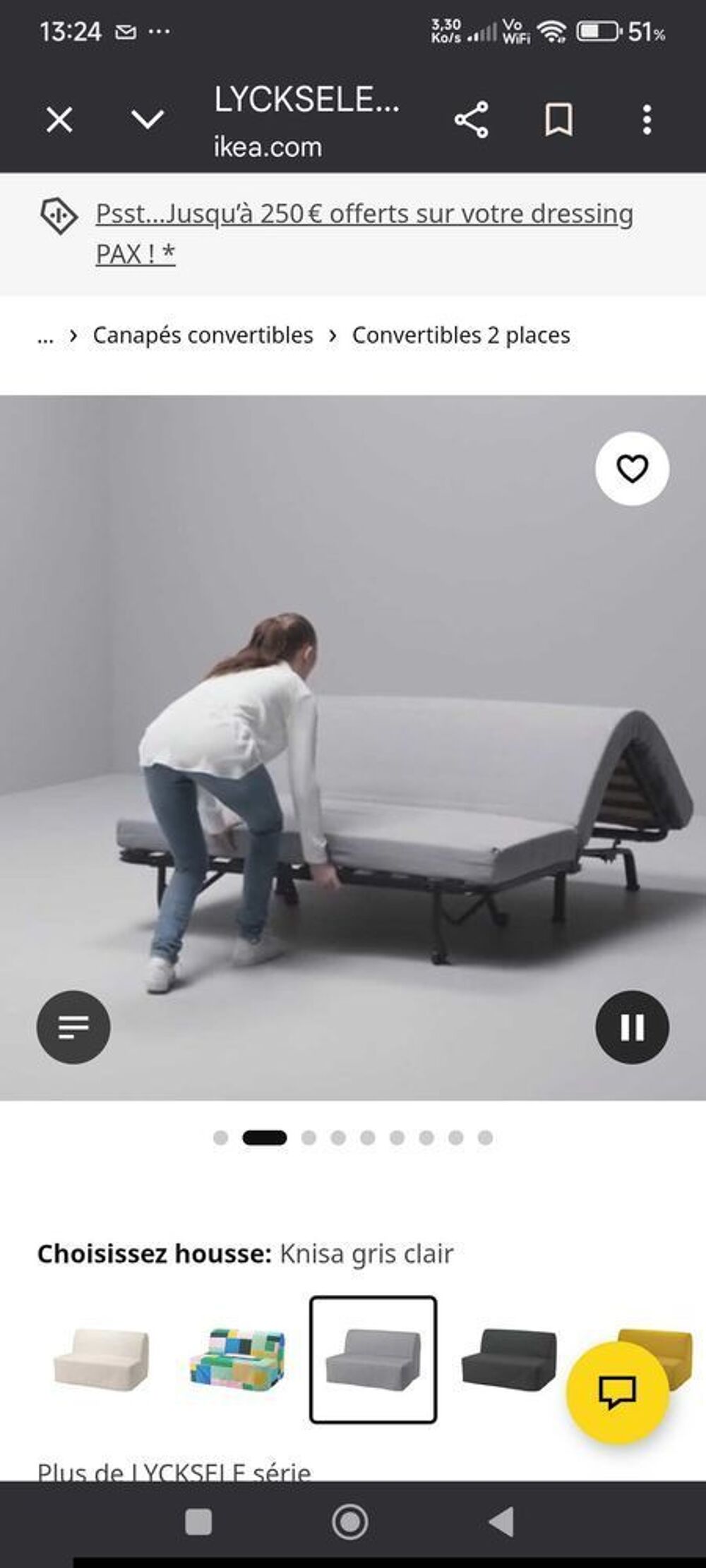This screenshot has height=1568, width=706.
Task: Tap the system home button
Action: 349,1523
